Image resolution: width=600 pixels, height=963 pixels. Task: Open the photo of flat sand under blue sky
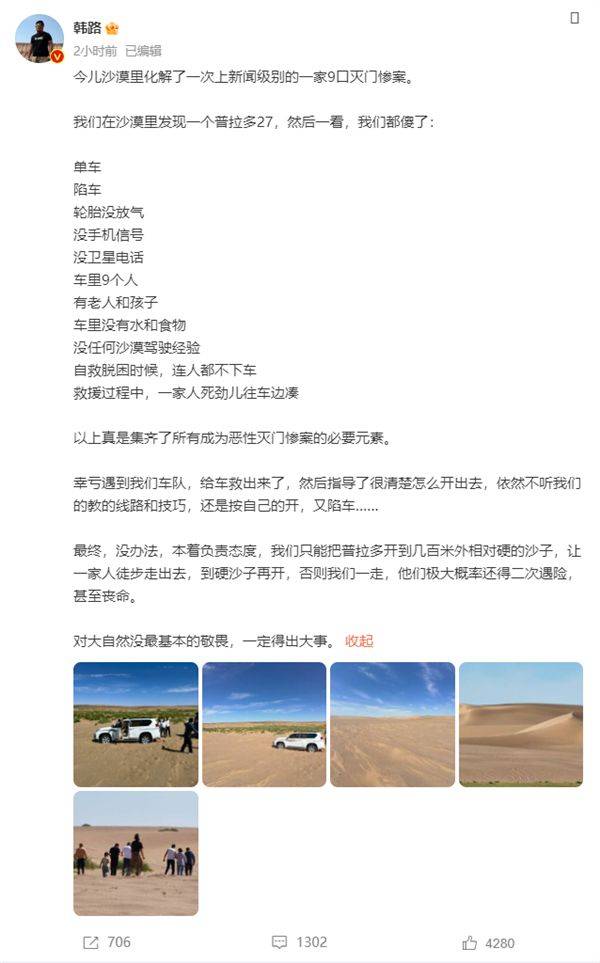(x=392, y=724)
